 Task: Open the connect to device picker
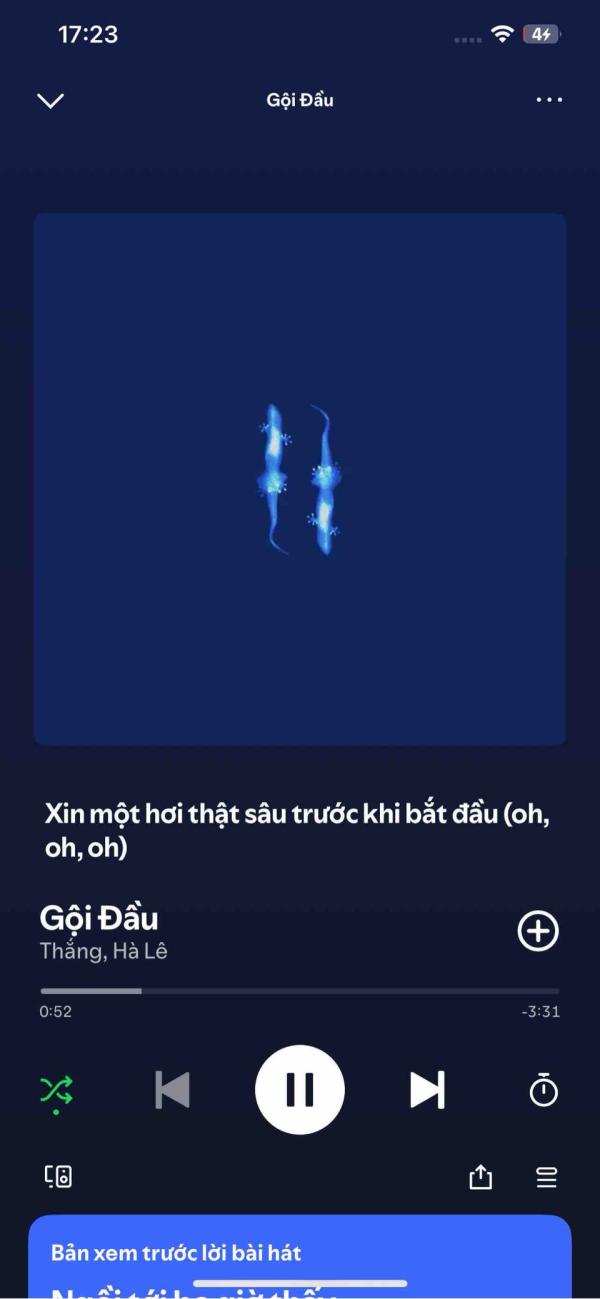coord(58,1177)
